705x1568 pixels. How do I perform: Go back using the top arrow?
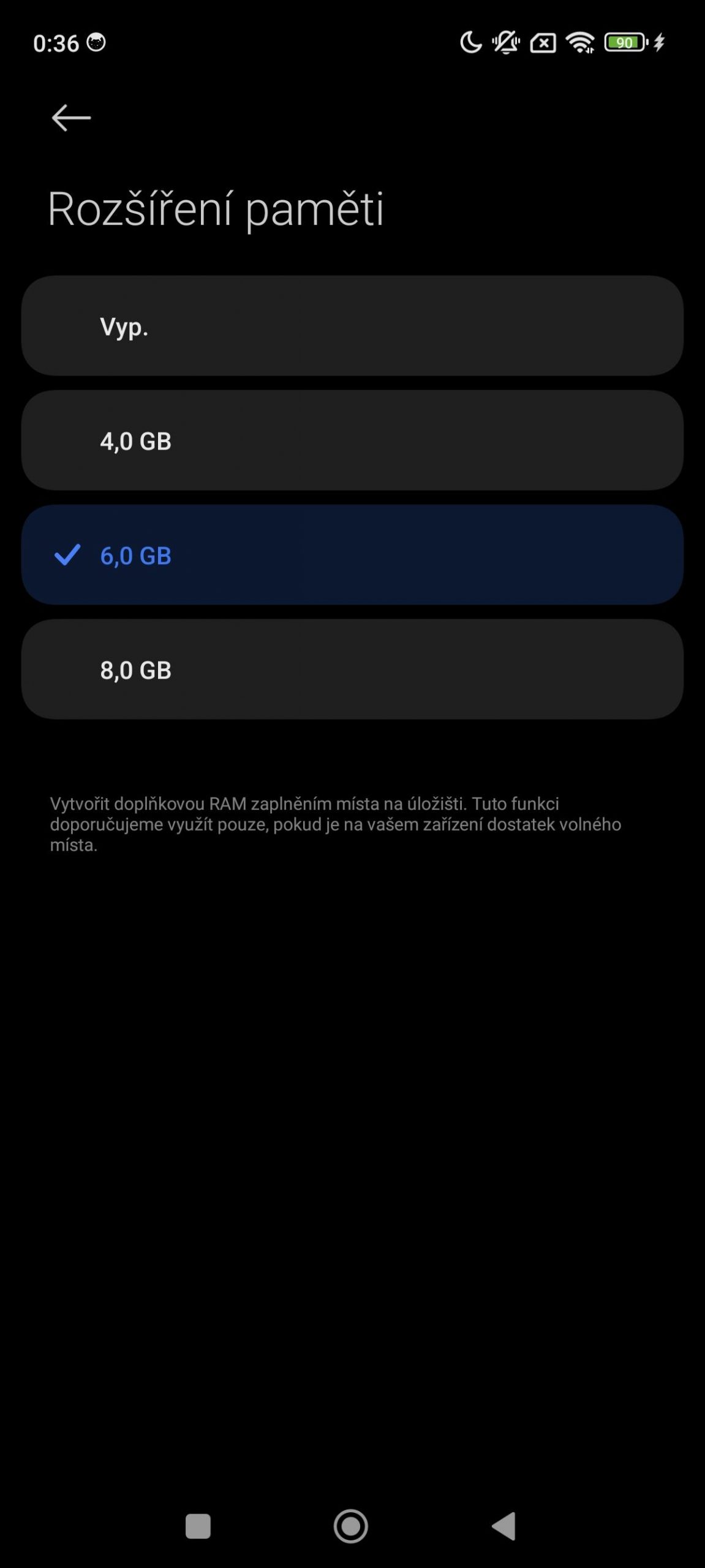(71, 118)
